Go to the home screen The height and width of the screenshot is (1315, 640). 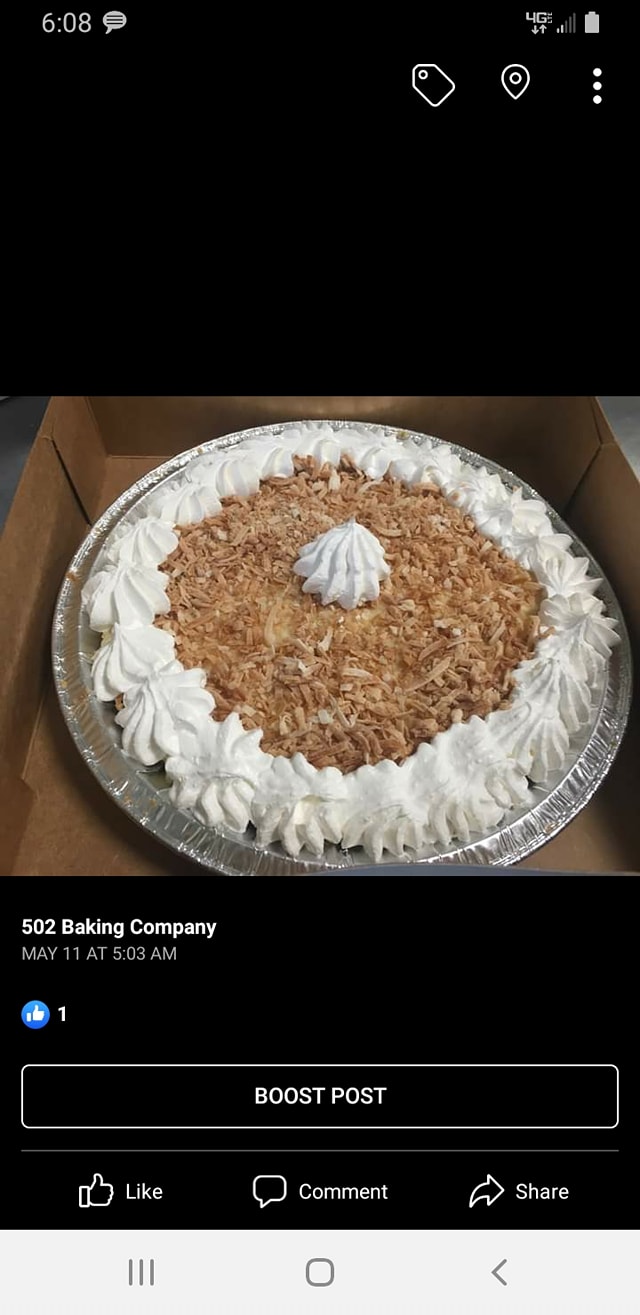320,1272
